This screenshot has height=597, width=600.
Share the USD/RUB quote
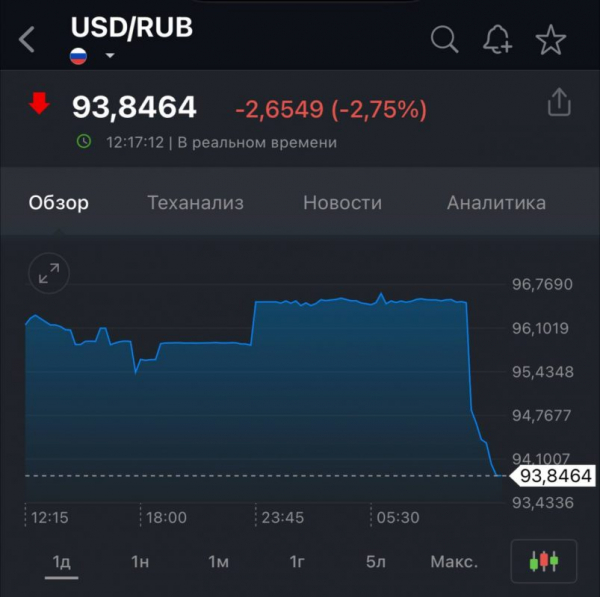[559, 103]
